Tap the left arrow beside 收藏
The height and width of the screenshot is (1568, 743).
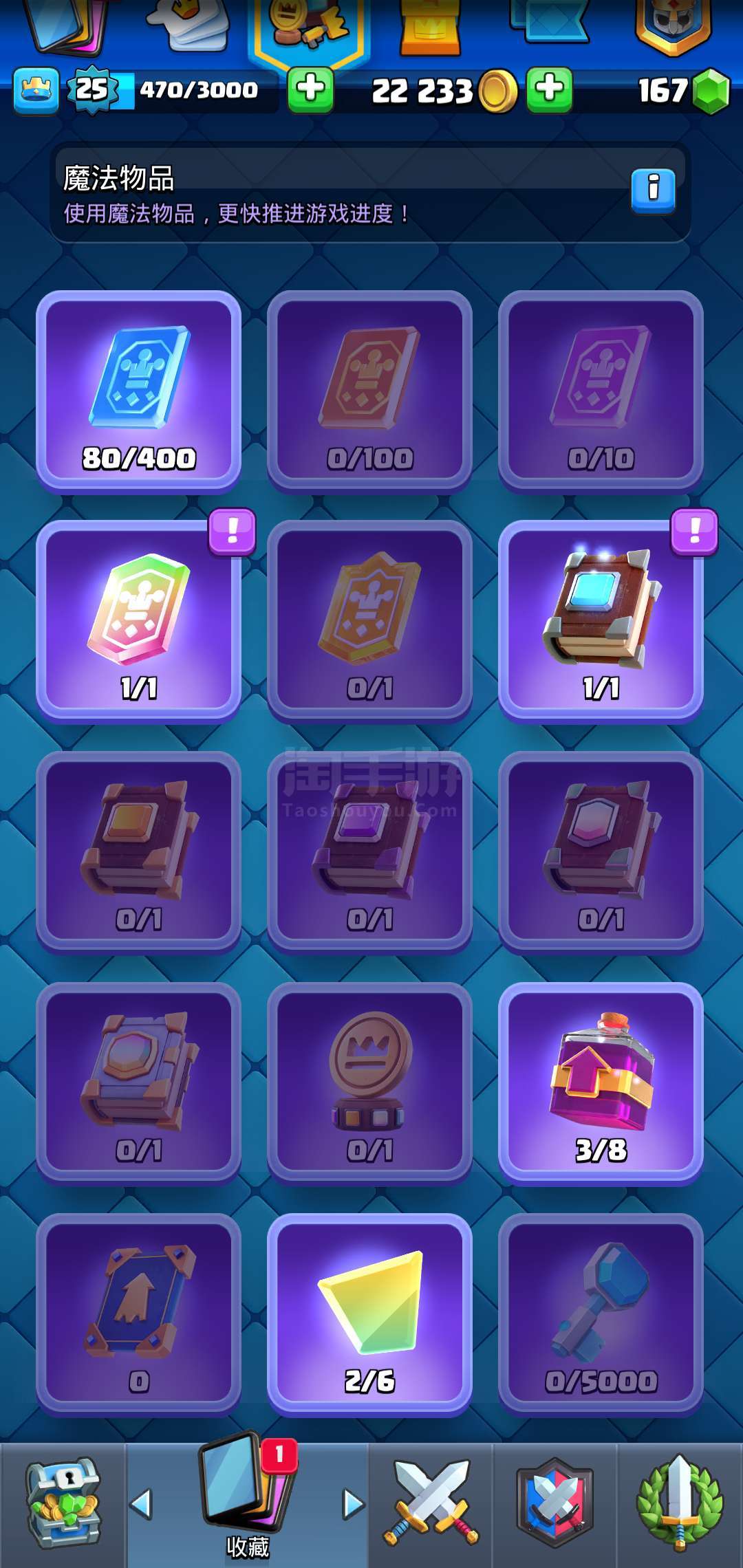pos(141,1504)
